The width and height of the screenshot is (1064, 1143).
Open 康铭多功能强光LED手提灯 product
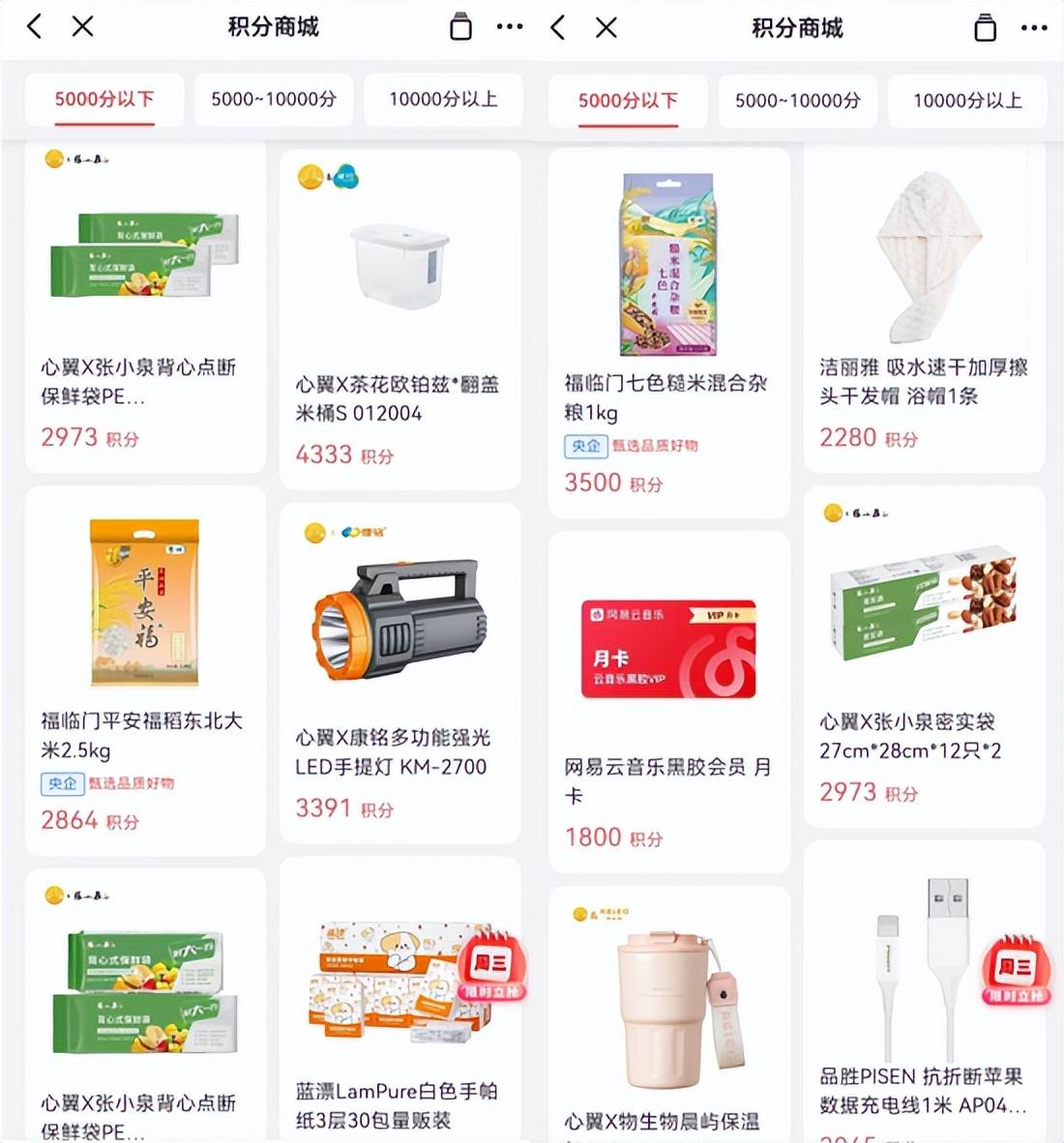[x=399, y=671]
